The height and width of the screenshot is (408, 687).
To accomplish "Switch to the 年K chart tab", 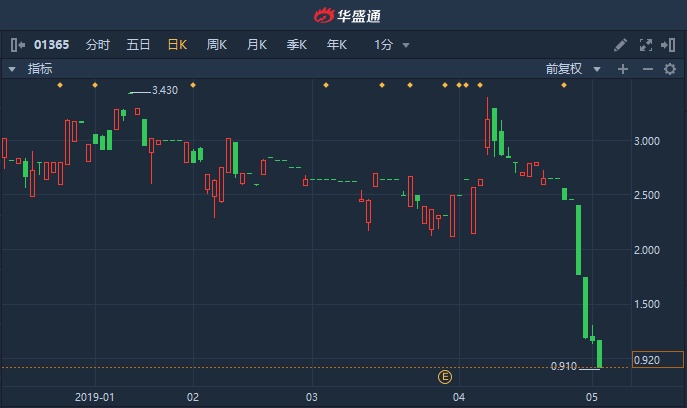I will (x=337, y=45).
